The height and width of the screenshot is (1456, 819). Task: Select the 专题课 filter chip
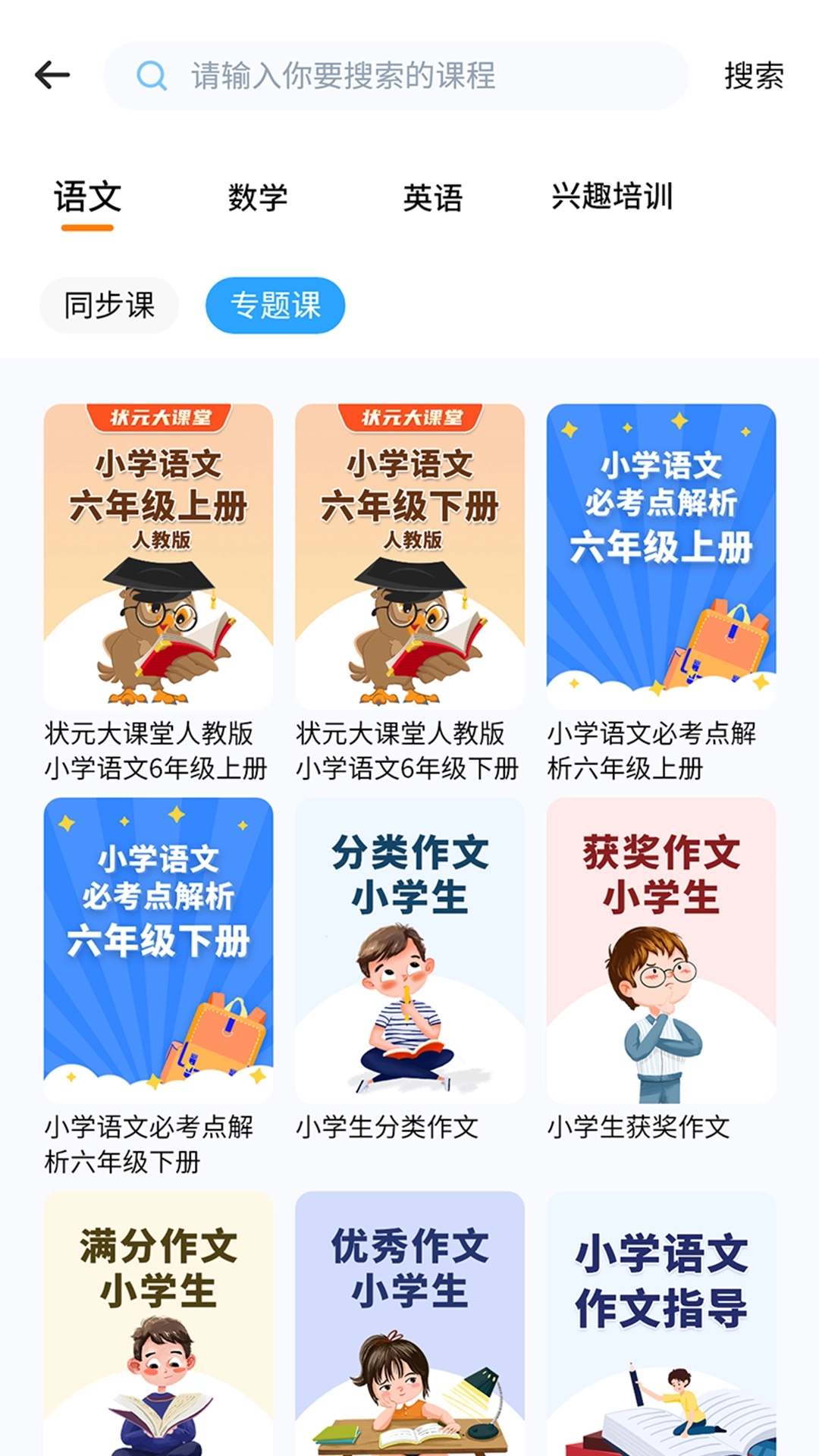point(274,305)
